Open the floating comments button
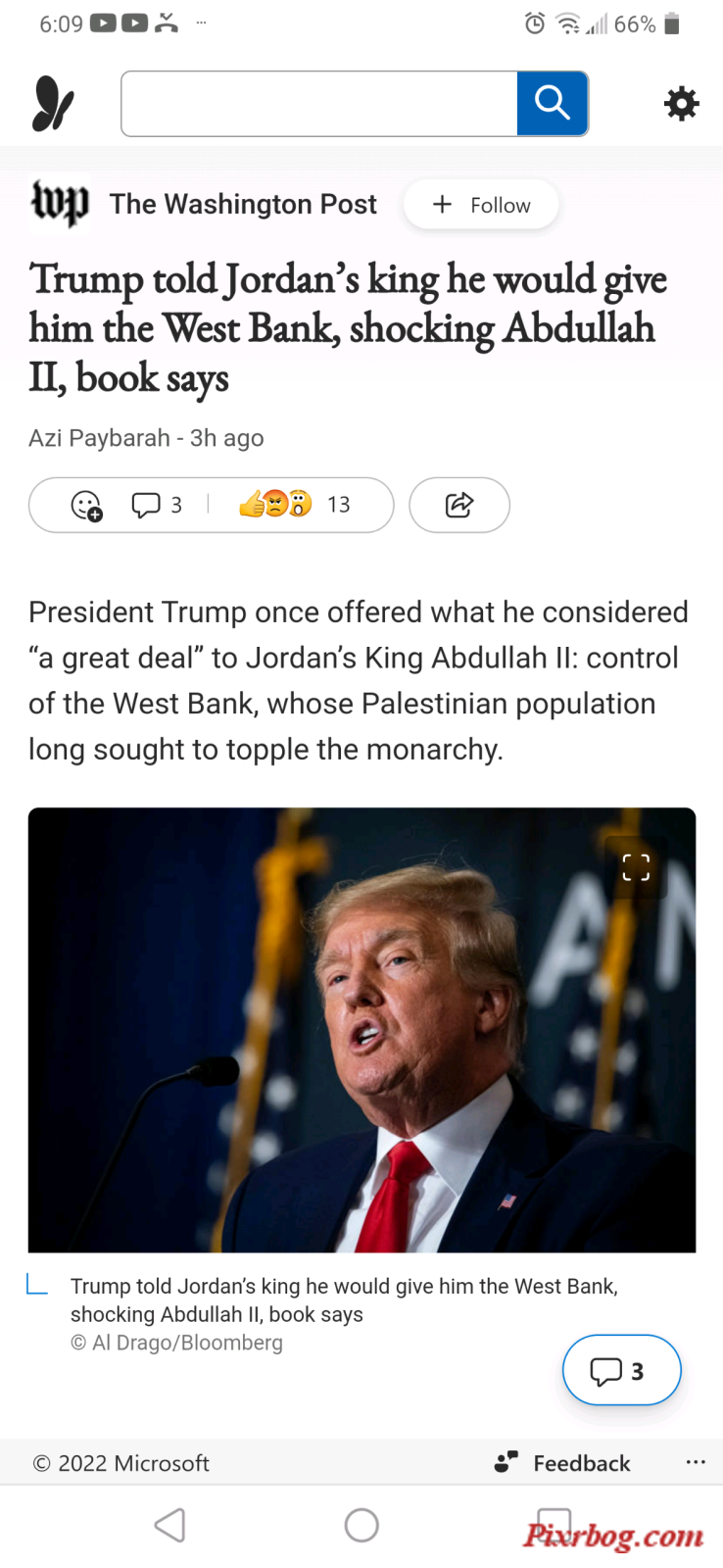Screen dimensions: 723x1568 tap(620, 1370)
